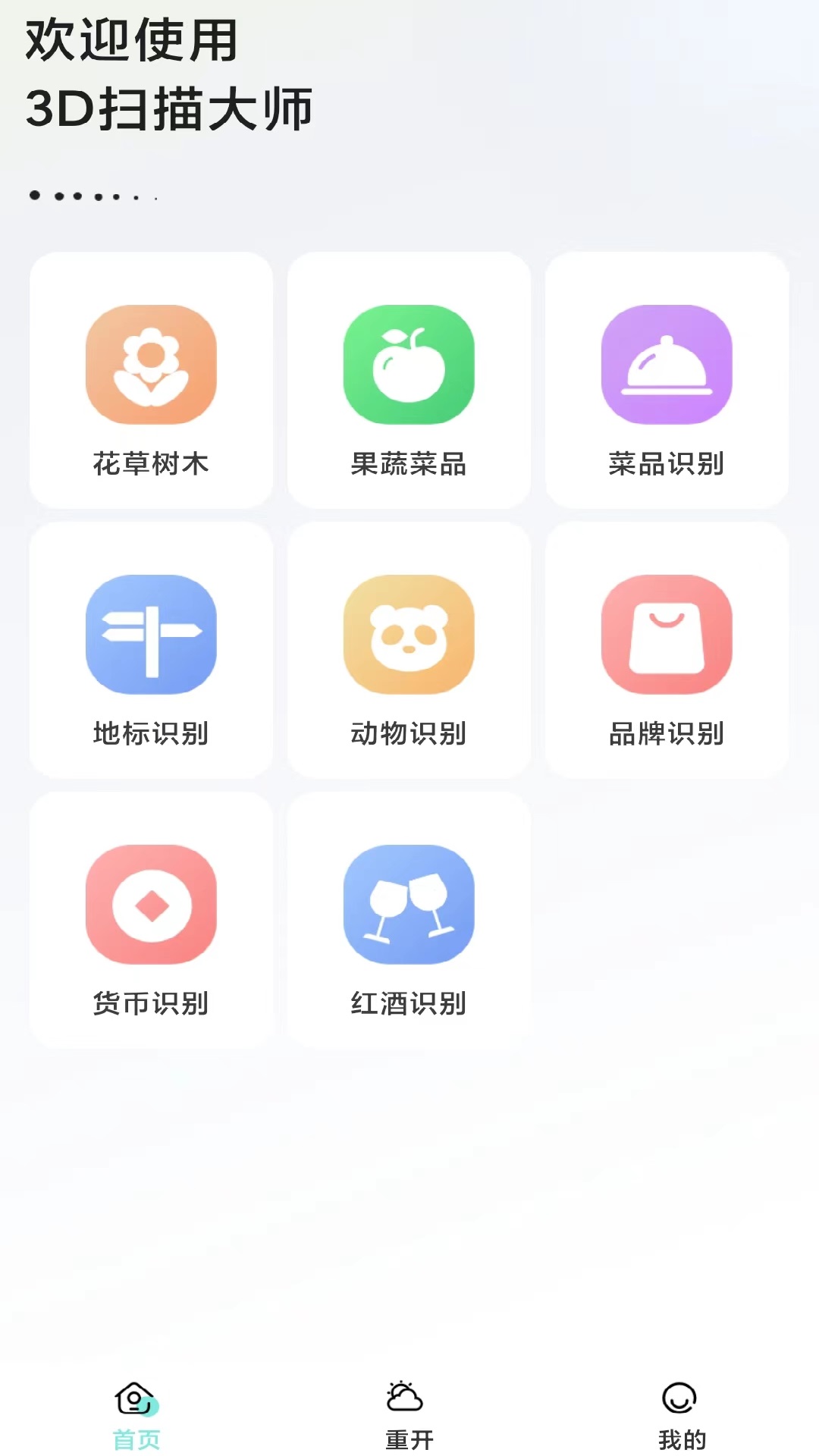Open the 动物识别 recognition card
This screenshot has width=819, height=1456.
409,651
